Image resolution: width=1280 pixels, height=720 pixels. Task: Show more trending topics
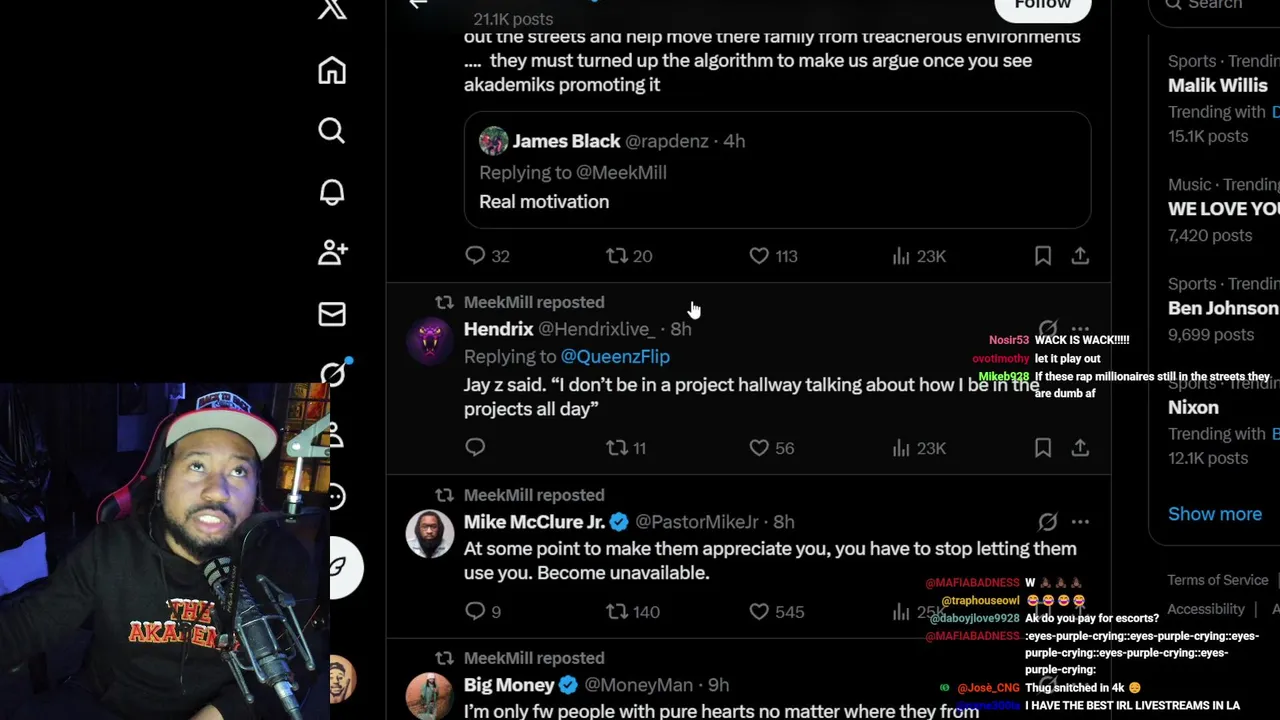pos(1214,514)
